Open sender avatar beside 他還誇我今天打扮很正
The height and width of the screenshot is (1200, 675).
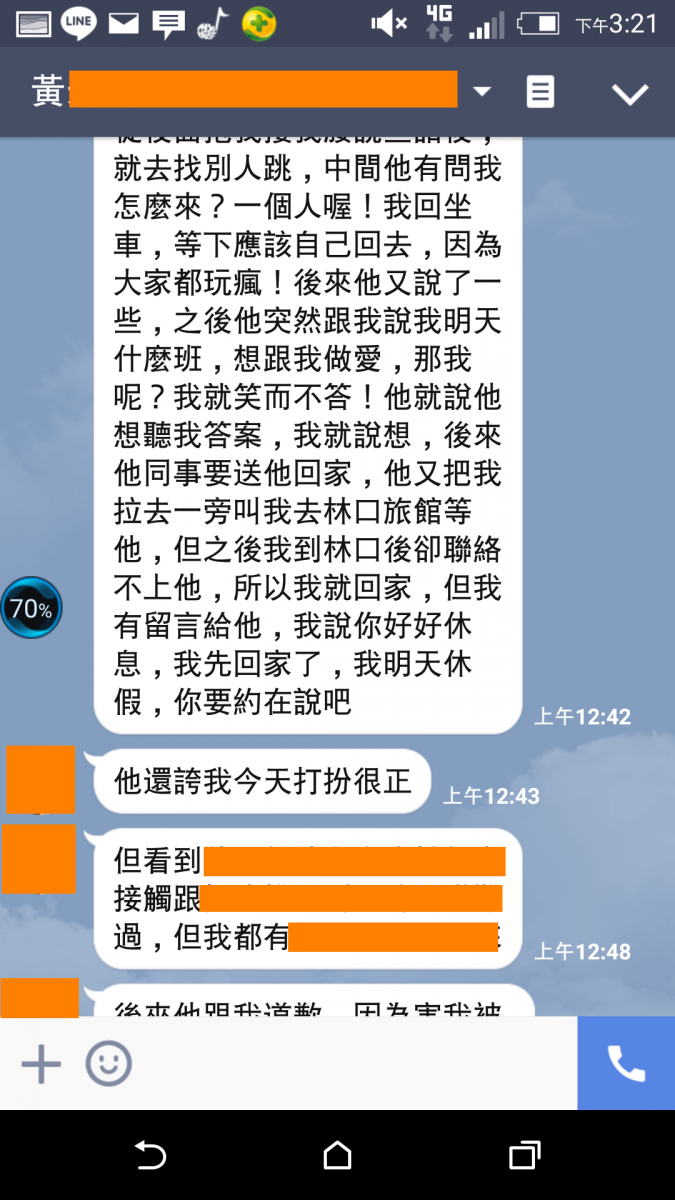click(41, 779)
